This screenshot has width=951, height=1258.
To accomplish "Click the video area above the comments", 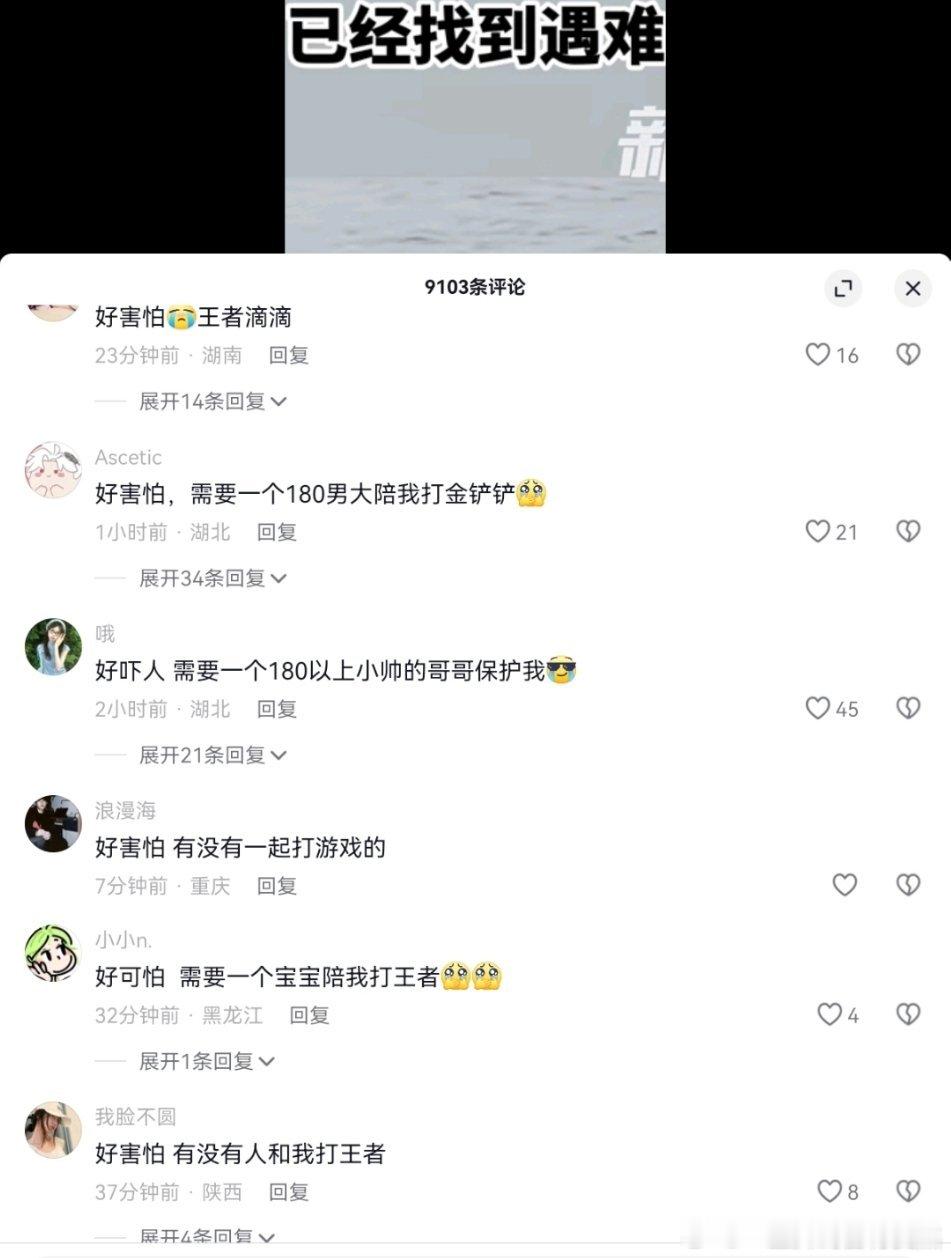I will pyautogui.click(x=475, y=130).
